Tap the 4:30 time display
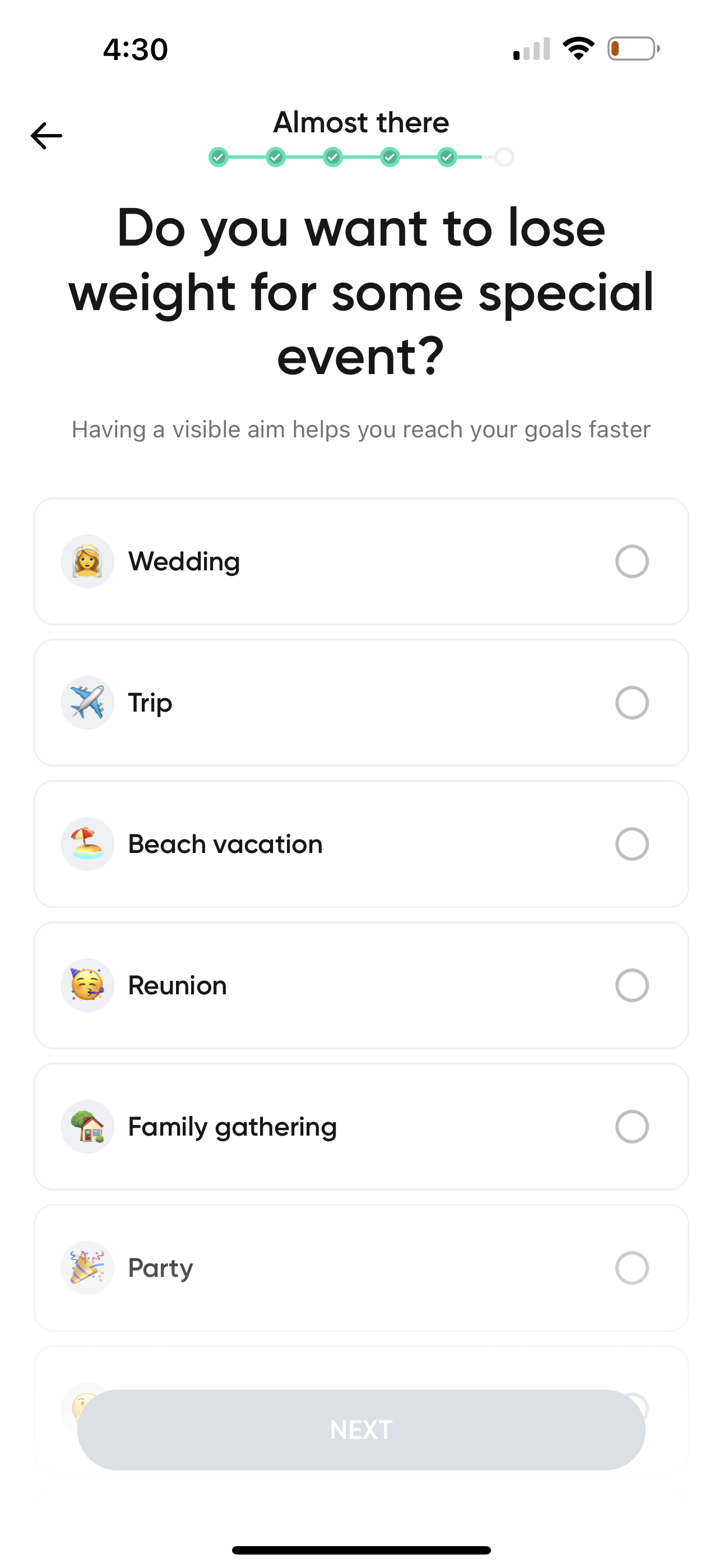The width and height of the screenshot is (723, 1568). click(x=134, y=50)
